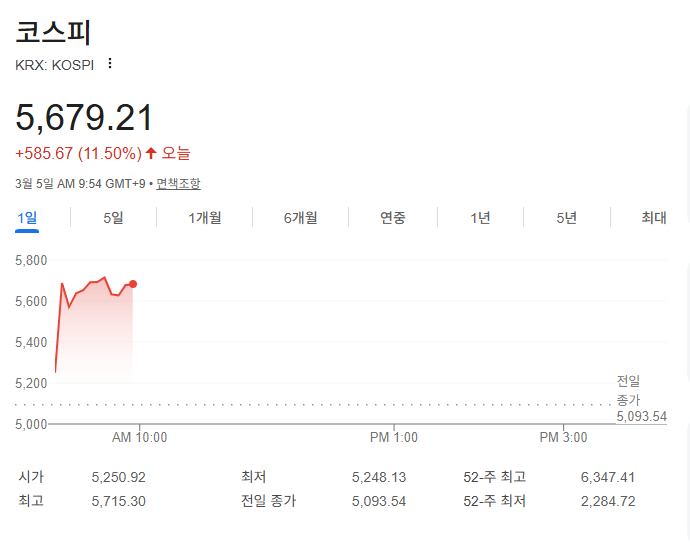View the 5년 chart range

(x=566, y=218)
